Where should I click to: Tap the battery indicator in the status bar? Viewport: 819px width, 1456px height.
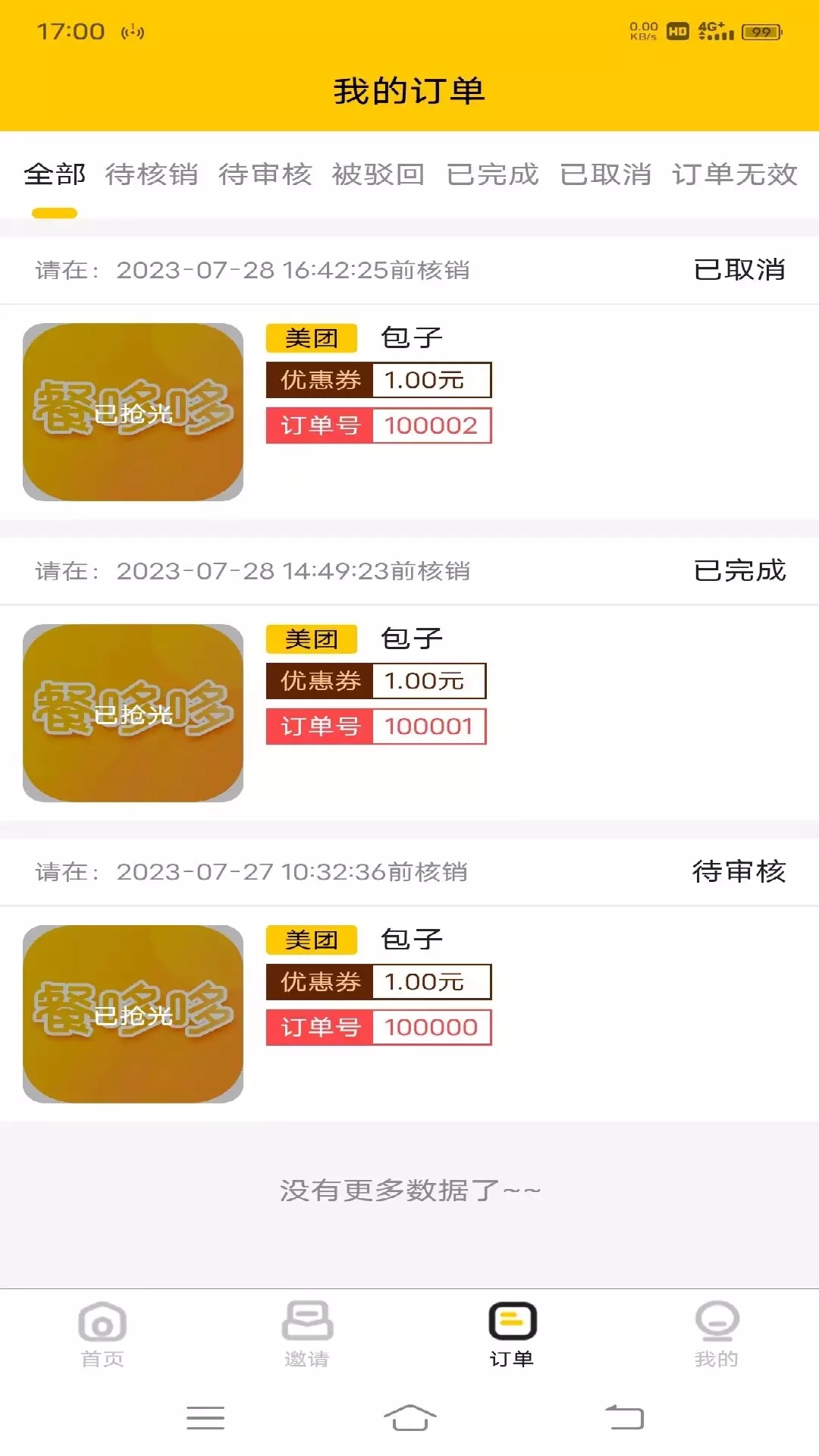pyautogui.click(x=761, y=32)
